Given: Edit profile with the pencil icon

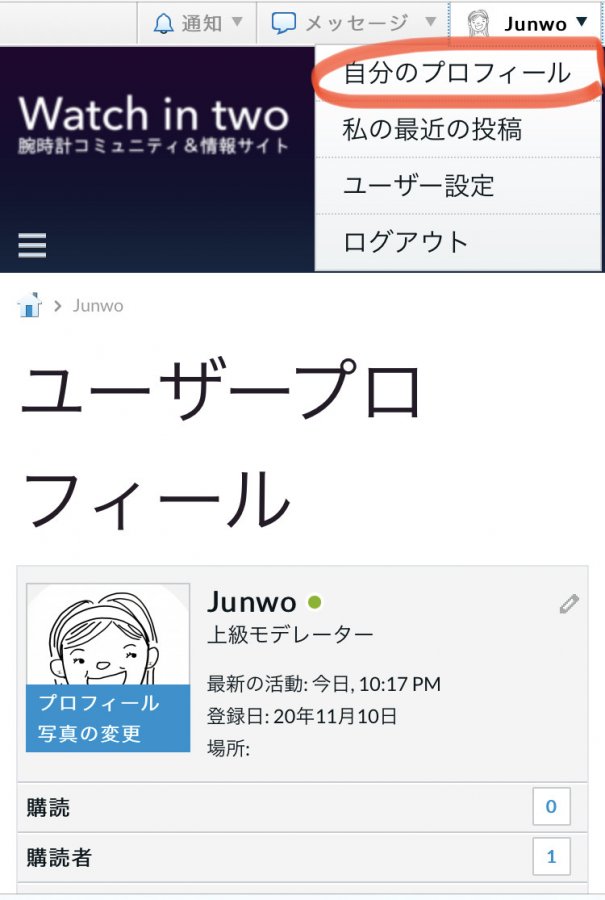Looking at the screenshot, I should (569, 604).
